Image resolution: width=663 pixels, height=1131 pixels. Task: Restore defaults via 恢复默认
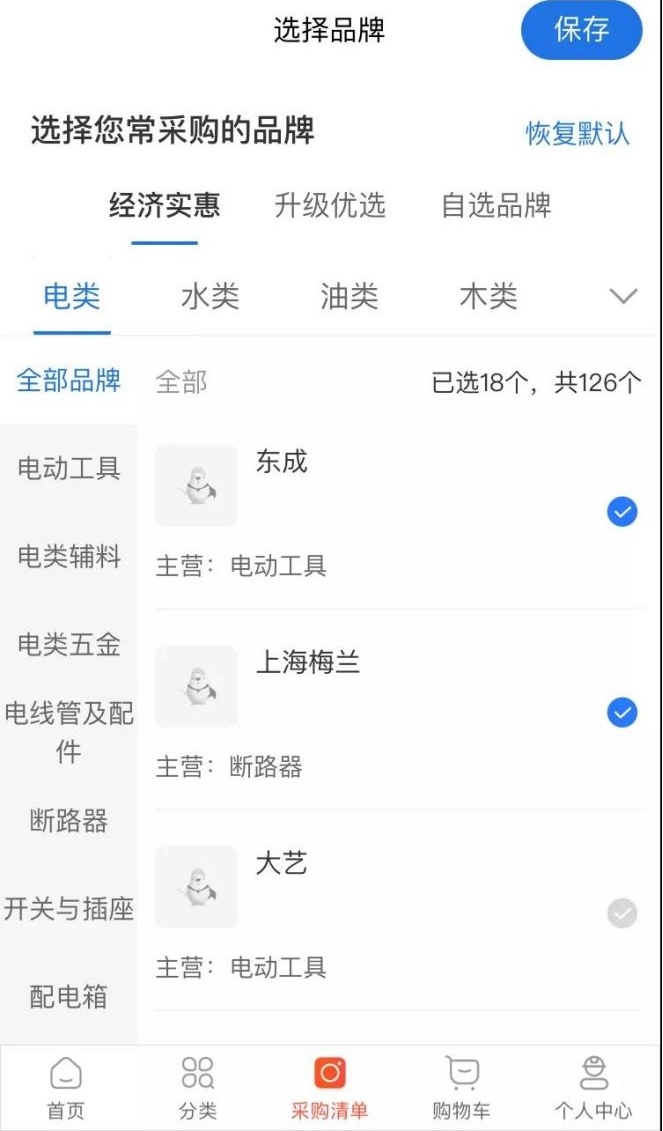tap(577, 133)
